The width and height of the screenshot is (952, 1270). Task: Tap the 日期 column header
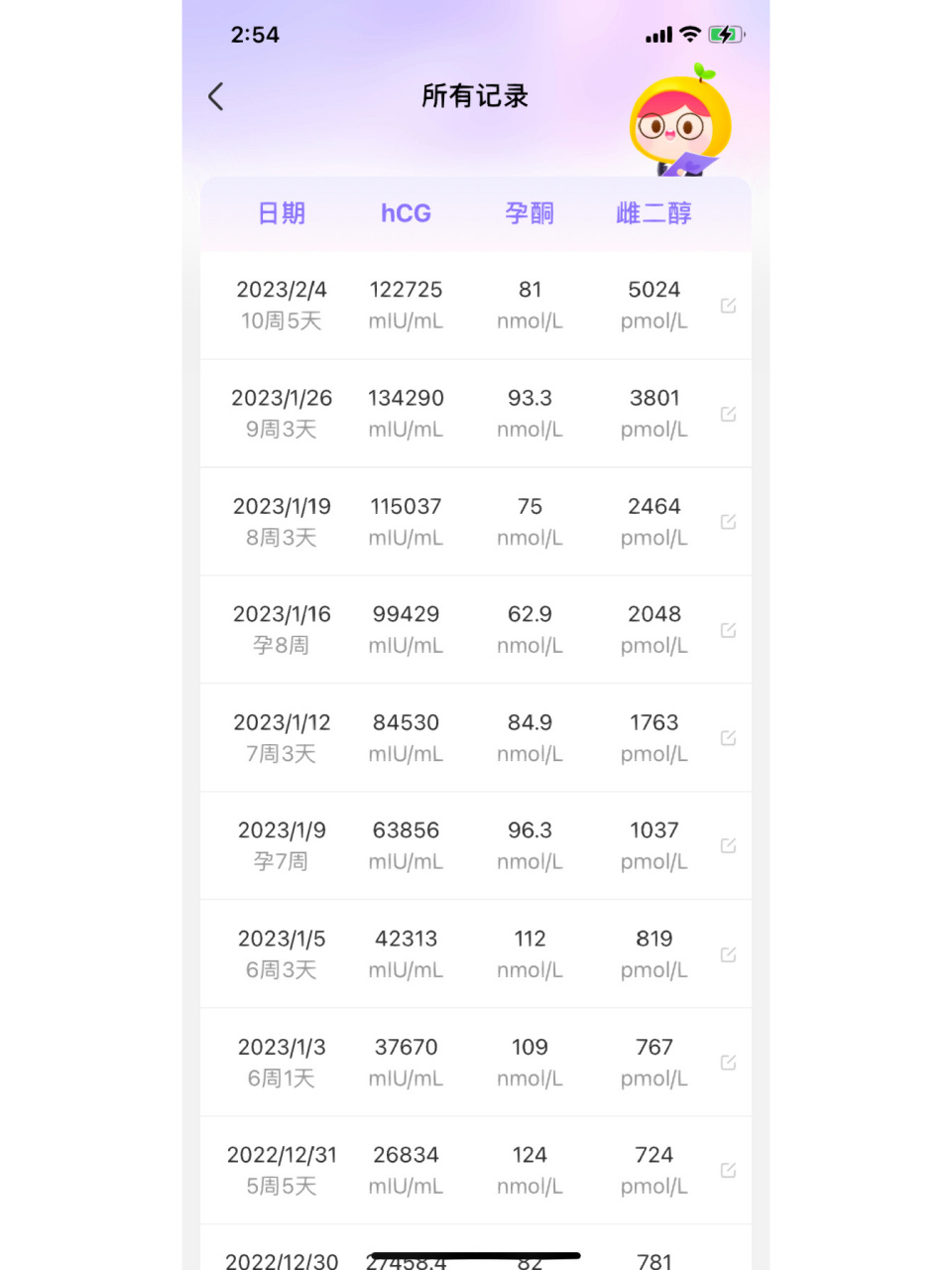pos(282,213)
